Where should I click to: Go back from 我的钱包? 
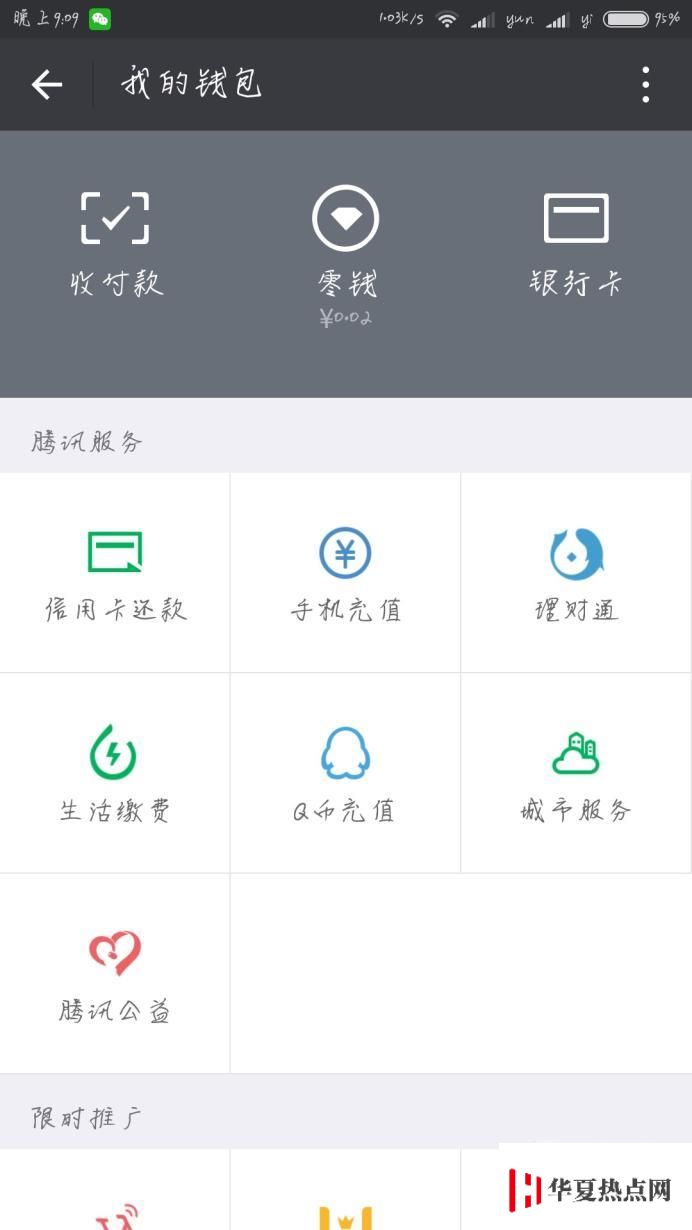click(47, 85)
